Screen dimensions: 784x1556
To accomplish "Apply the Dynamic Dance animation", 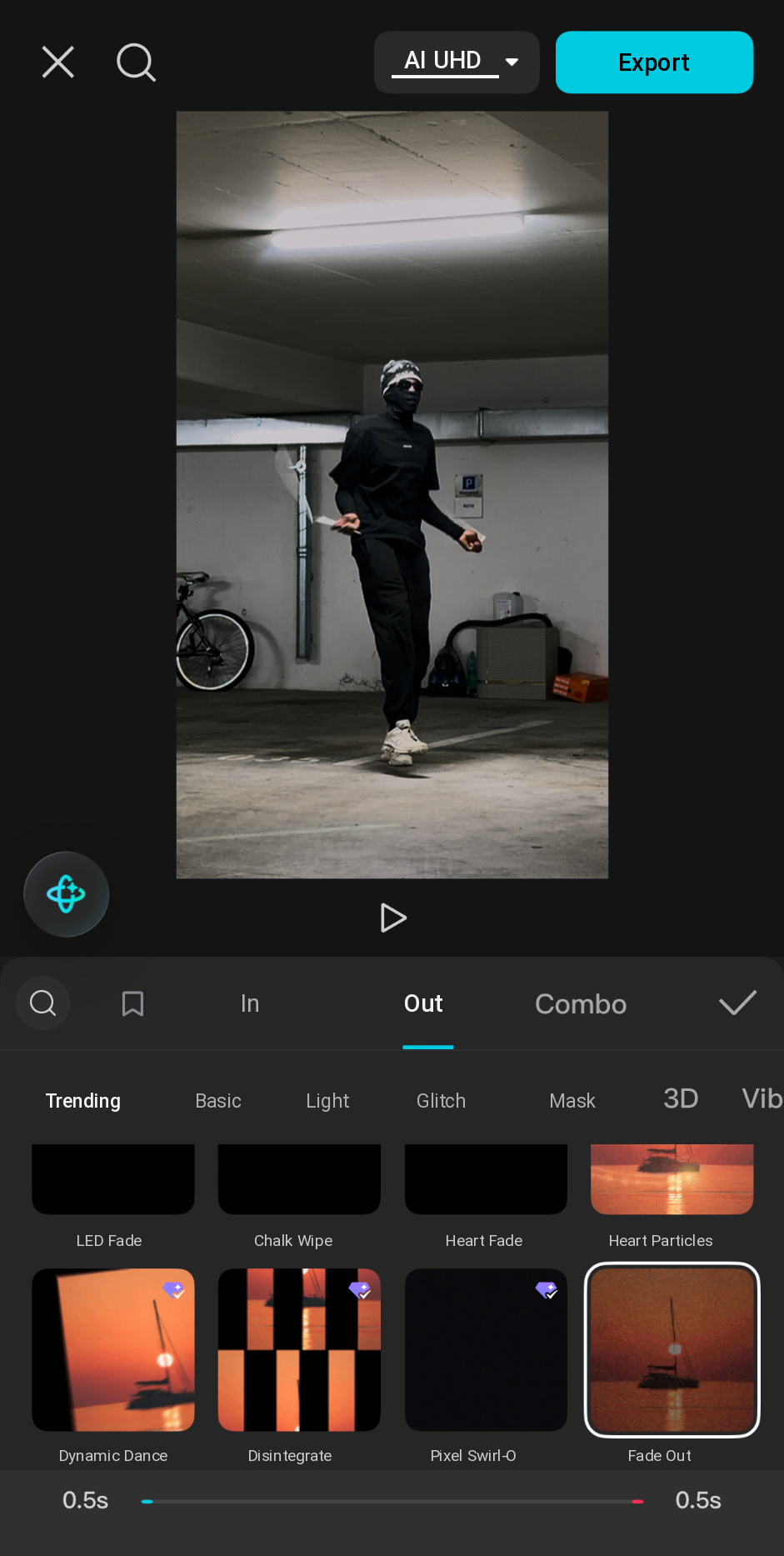I will click(x=113, y=1350).
